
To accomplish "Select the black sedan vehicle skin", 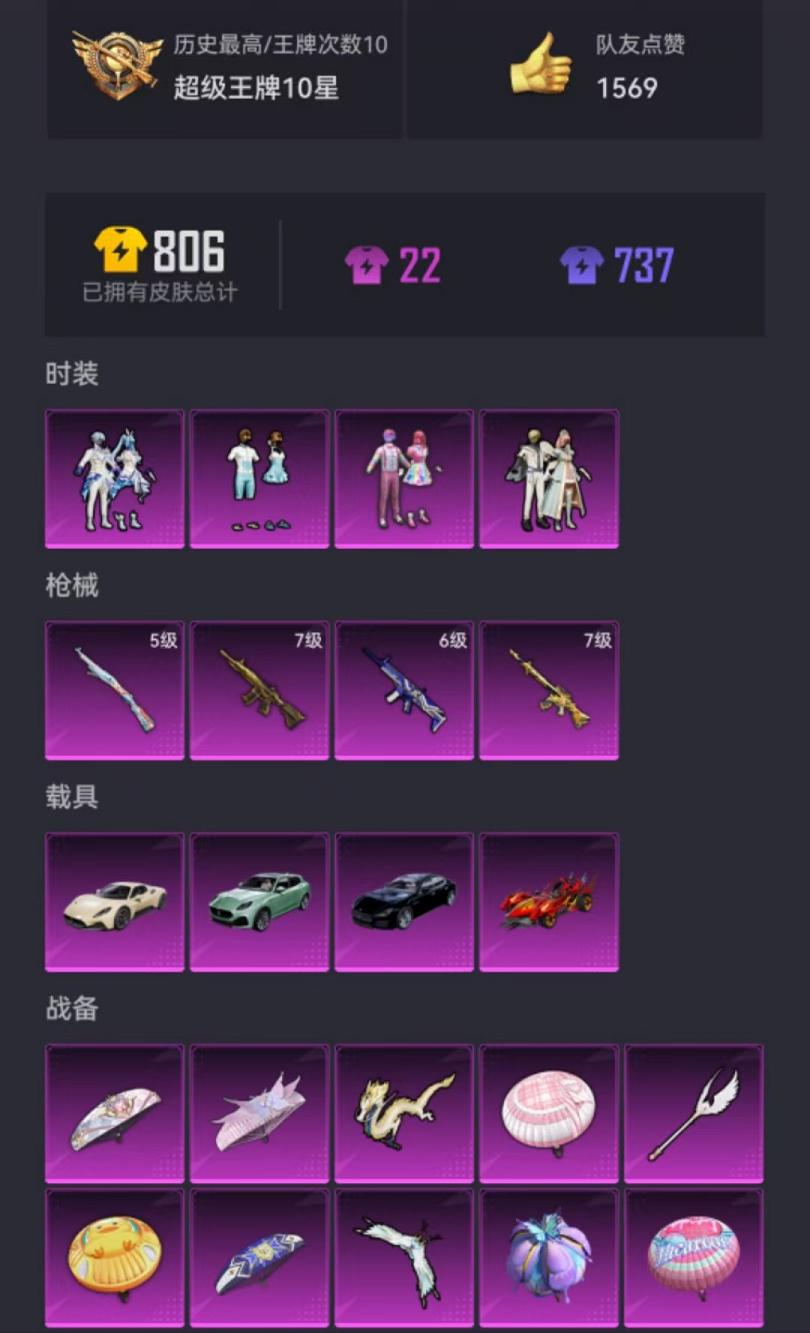I will click(404, 902).
